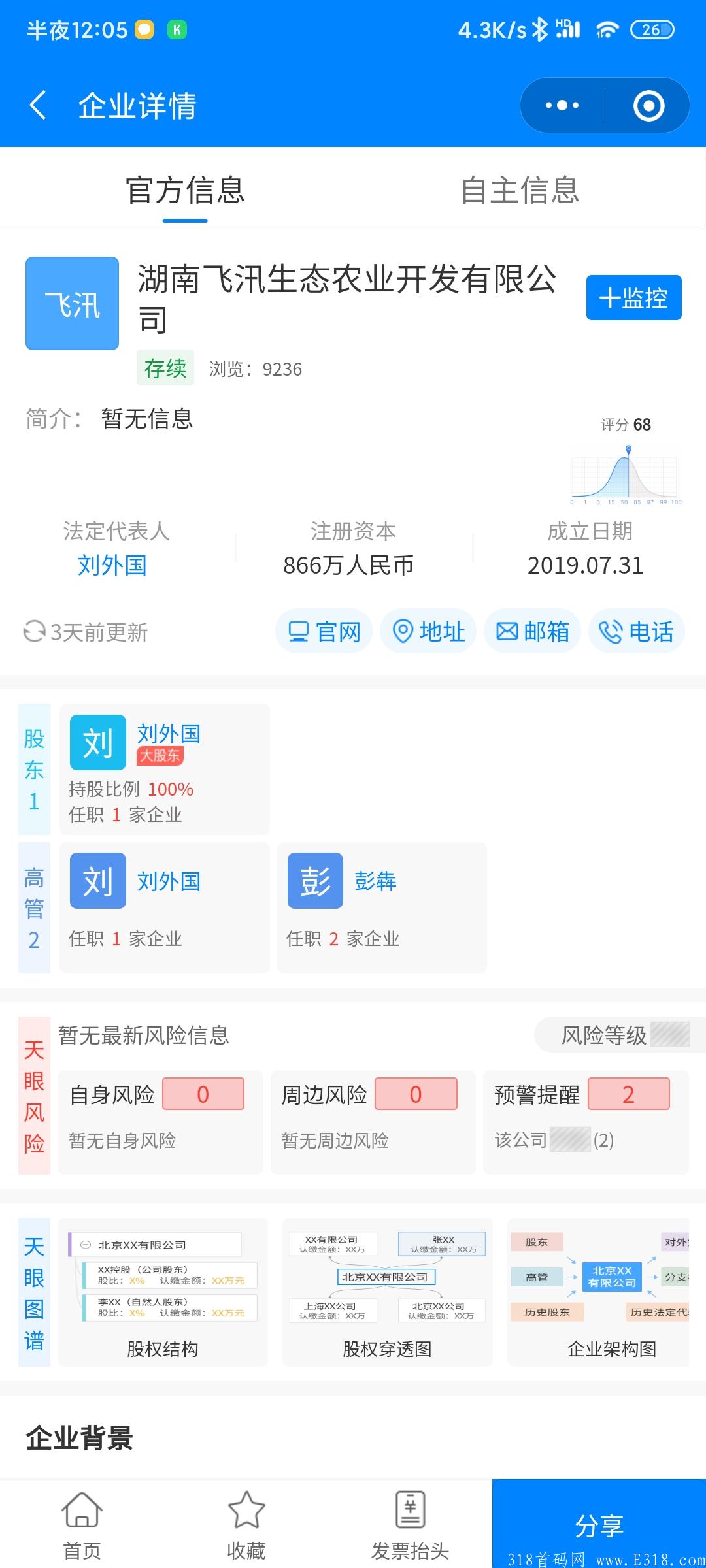The image size is (706, 1568).
Task: Stay on the 官方信息 tab
Action: tap(185, 189)
